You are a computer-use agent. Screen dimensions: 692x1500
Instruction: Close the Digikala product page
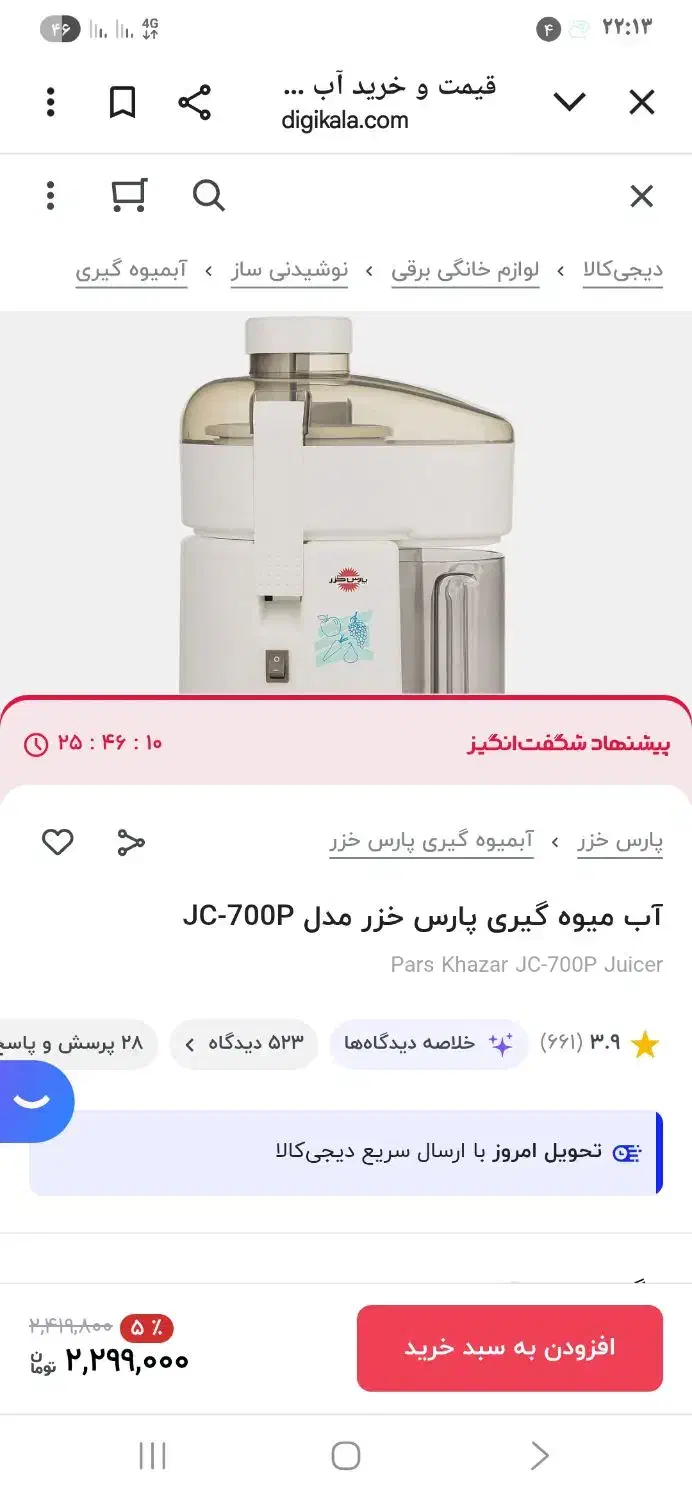pos(641,196)
